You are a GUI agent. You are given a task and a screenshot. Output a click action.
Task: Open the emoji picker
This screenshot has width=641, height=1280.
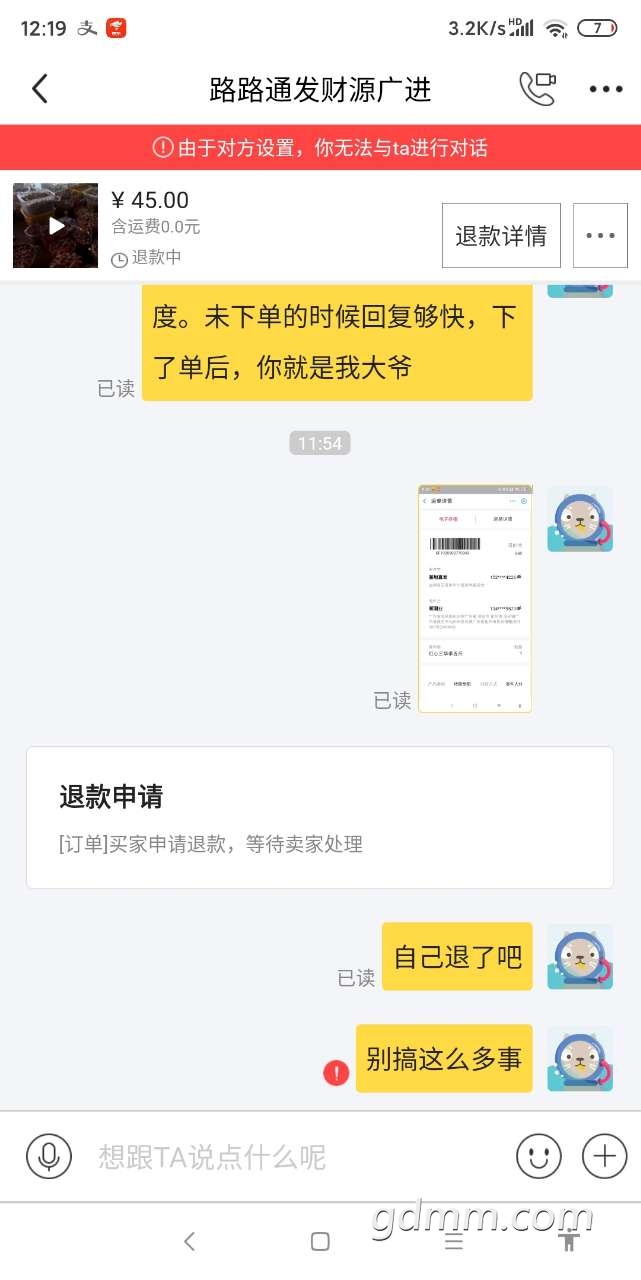tap(538, 1157)
